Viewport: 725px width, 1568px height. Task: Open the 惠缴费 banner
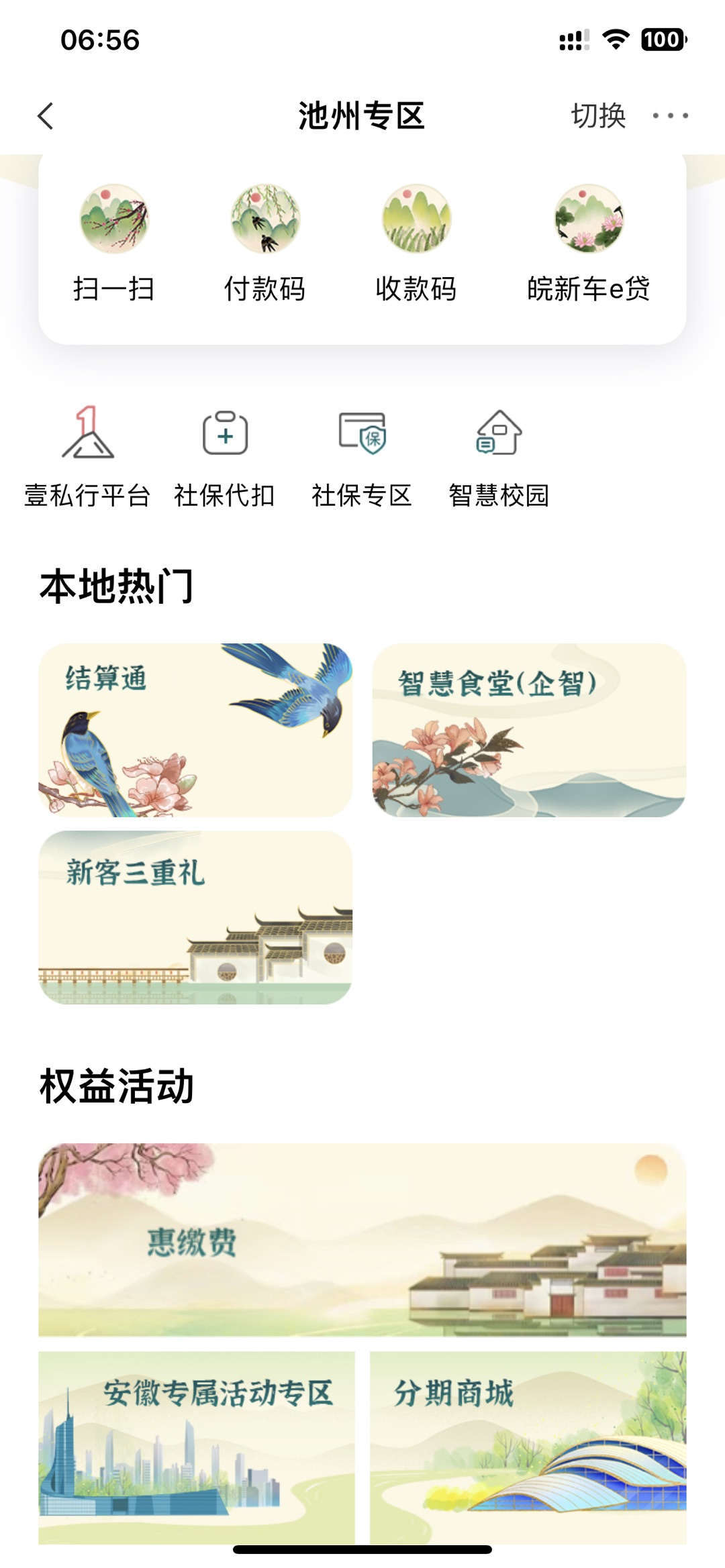pyautogui.click(x=362, y=1240)
